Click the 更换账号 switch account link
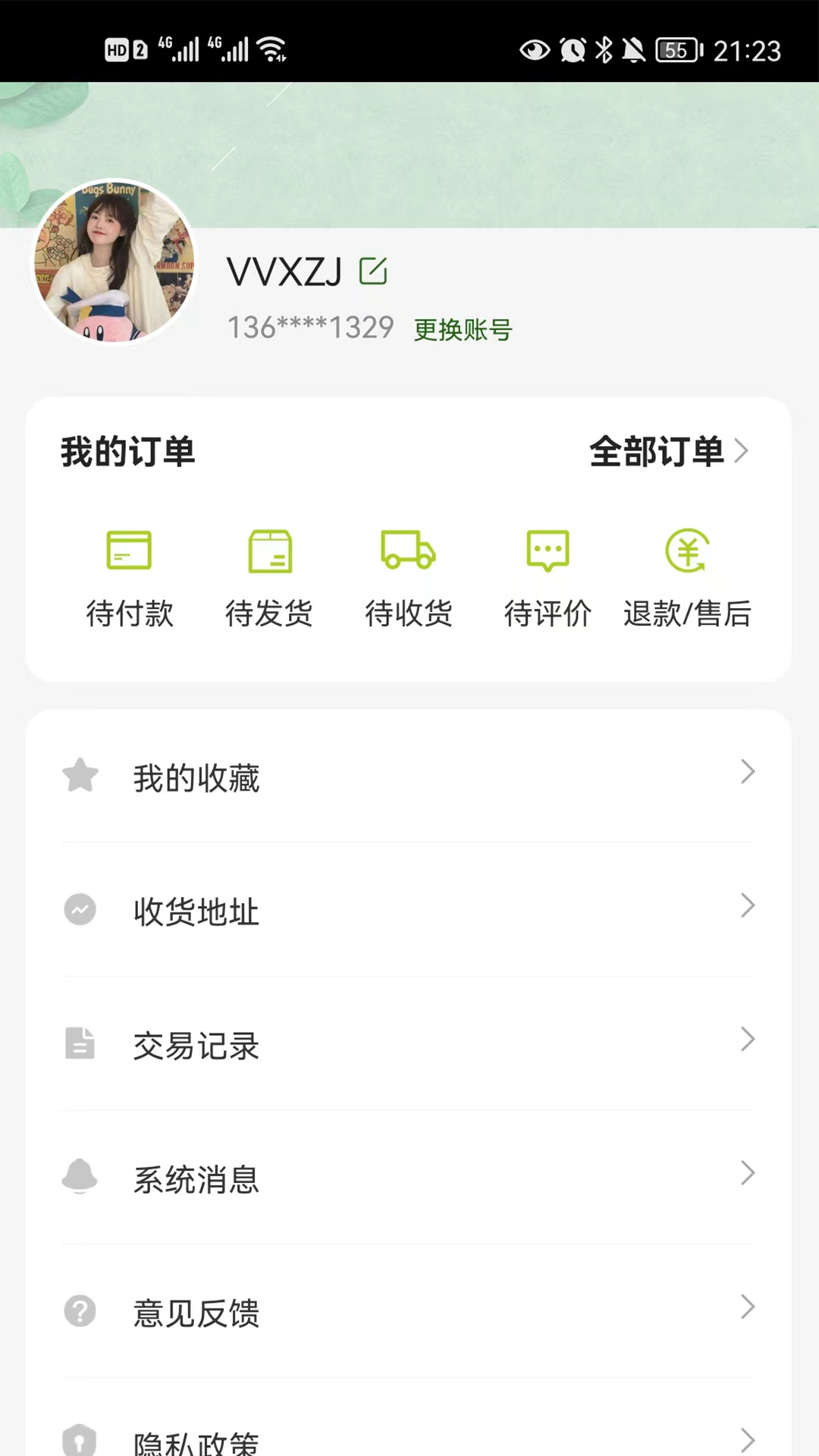Screen dimensions: 819x1456 tap(463, 330)
